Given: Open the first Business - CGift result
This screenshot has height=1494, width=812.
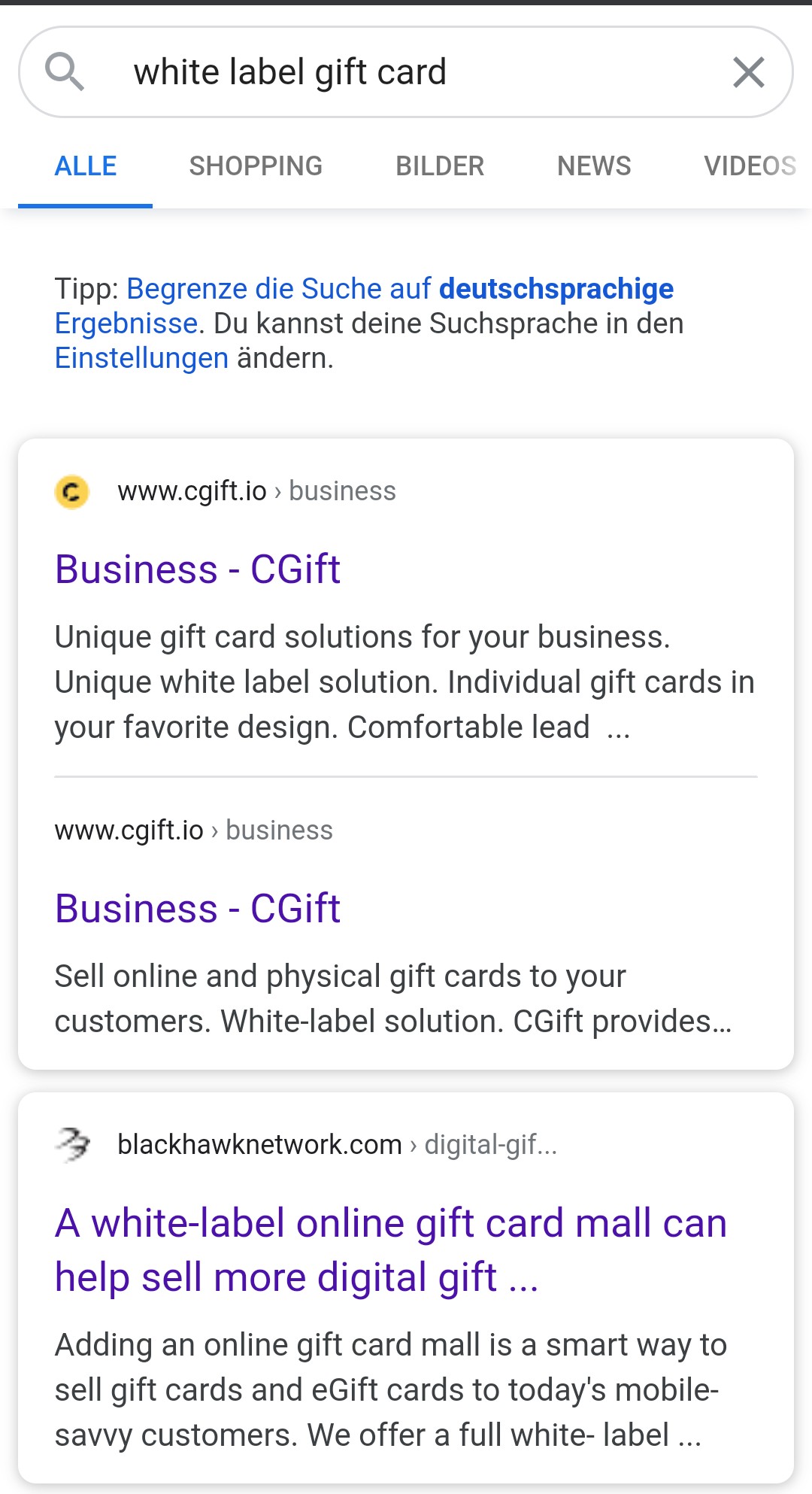Looking at the screenshot, I should [198, 569].
